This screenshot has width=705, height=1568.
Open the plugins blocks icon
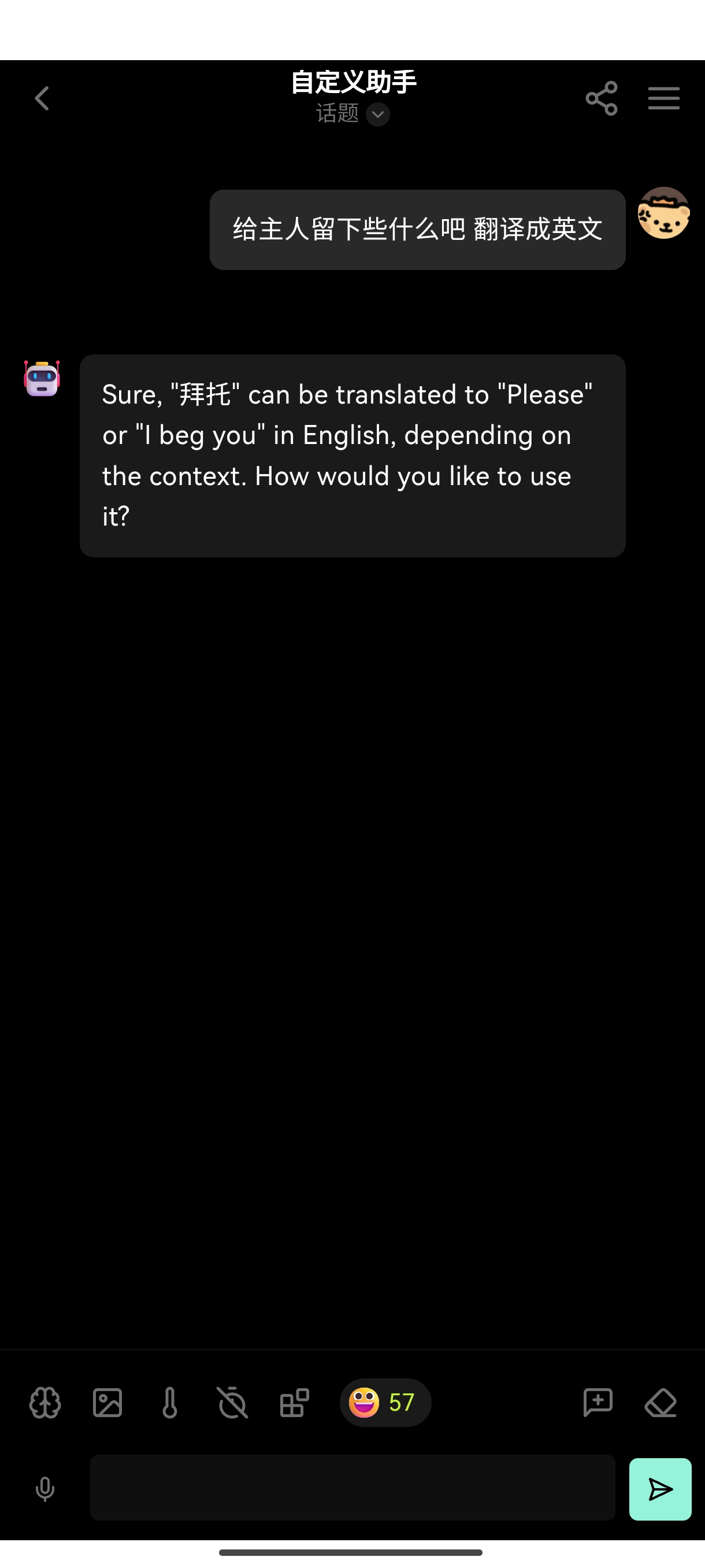click(x=294, y=1403)
